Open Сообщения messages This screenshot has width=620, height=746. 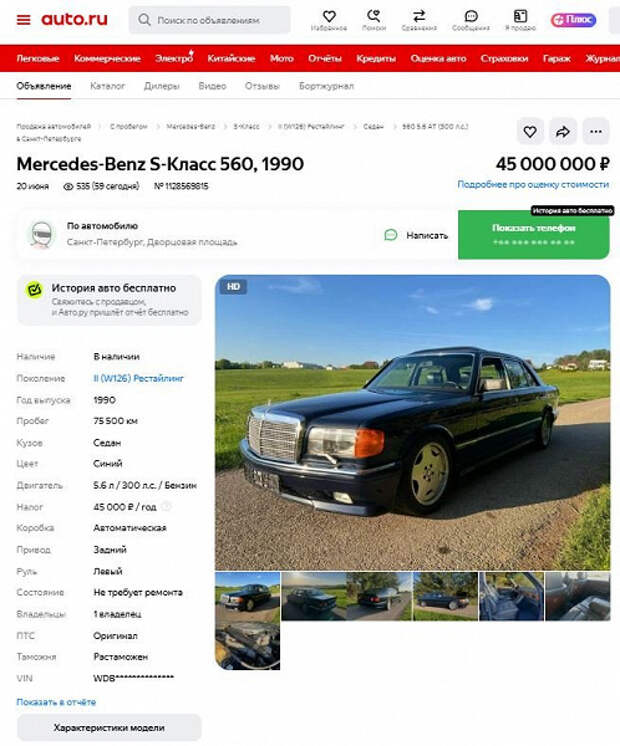(x=470, y=20)
